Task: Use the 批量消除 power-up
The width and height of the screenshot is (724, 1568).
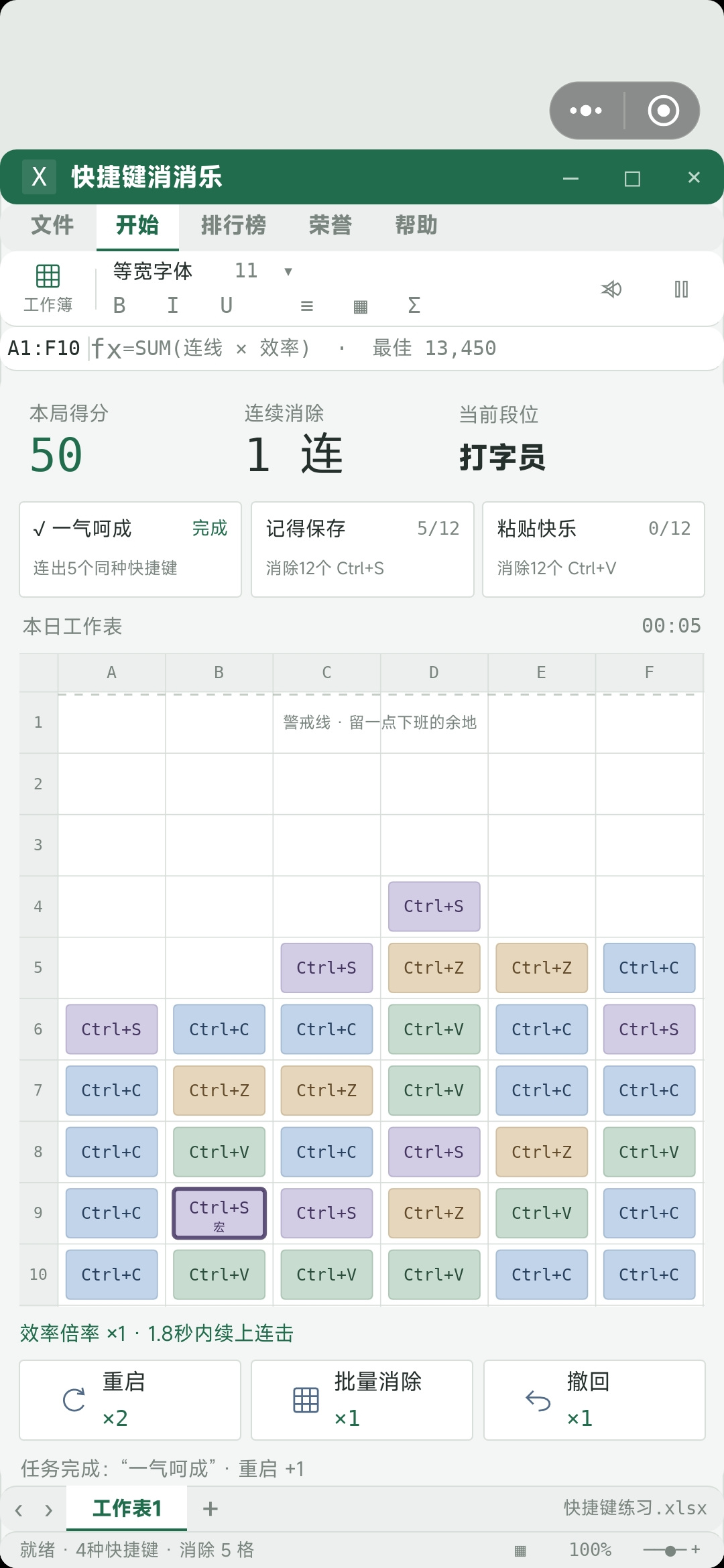Action: 362,1400
